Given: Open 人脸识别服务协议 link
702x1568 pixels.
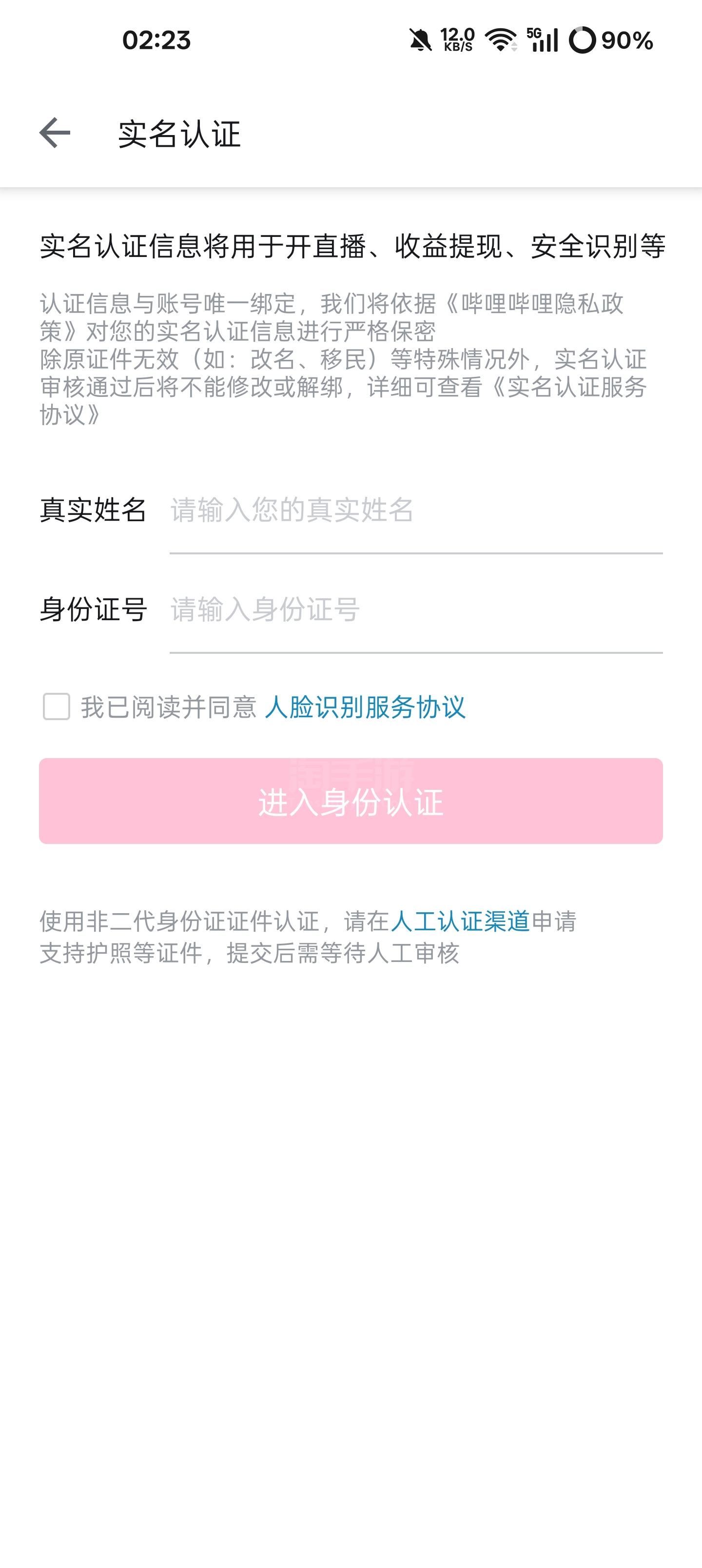Looking at the screenshot, I should [365, 707].
